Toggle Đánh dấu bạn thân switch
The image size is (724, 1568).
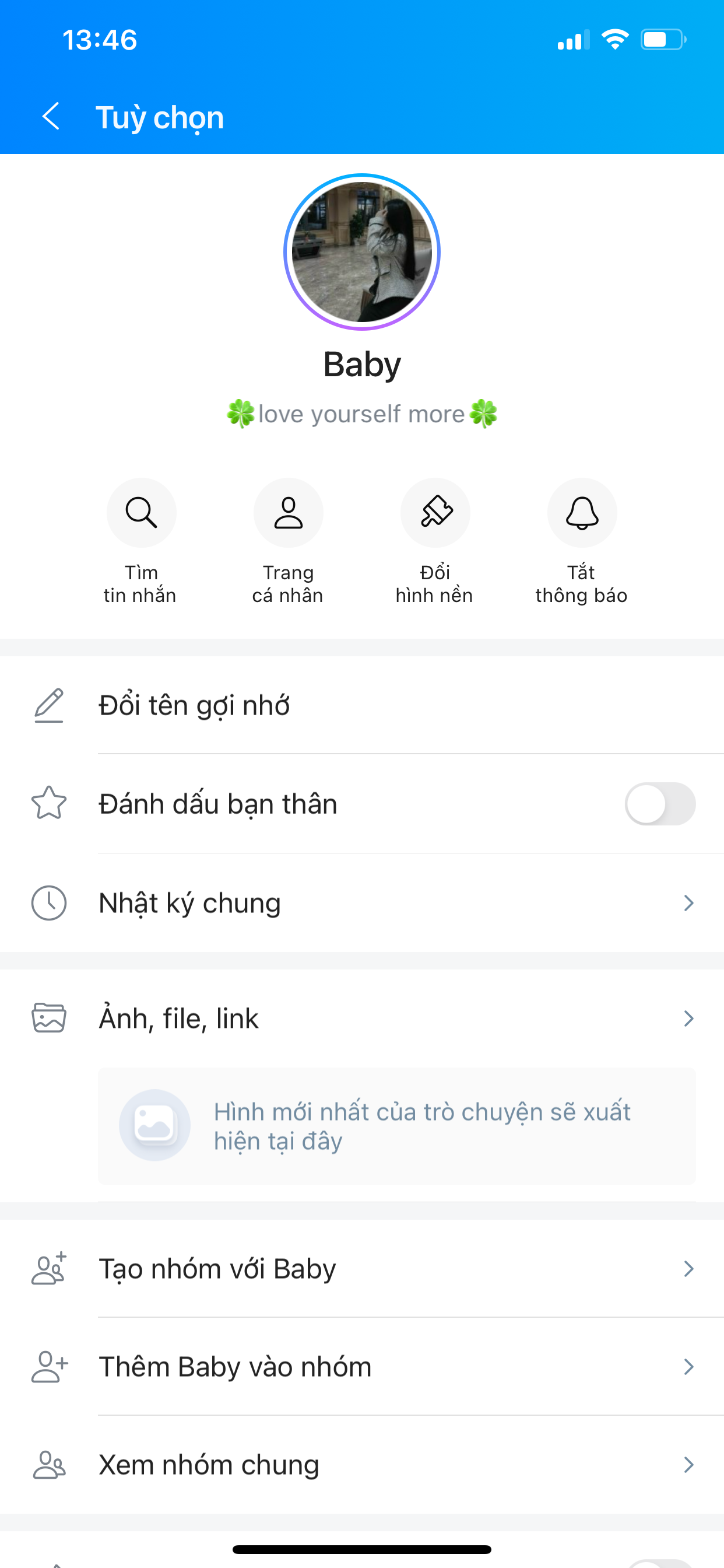point(659,803)
